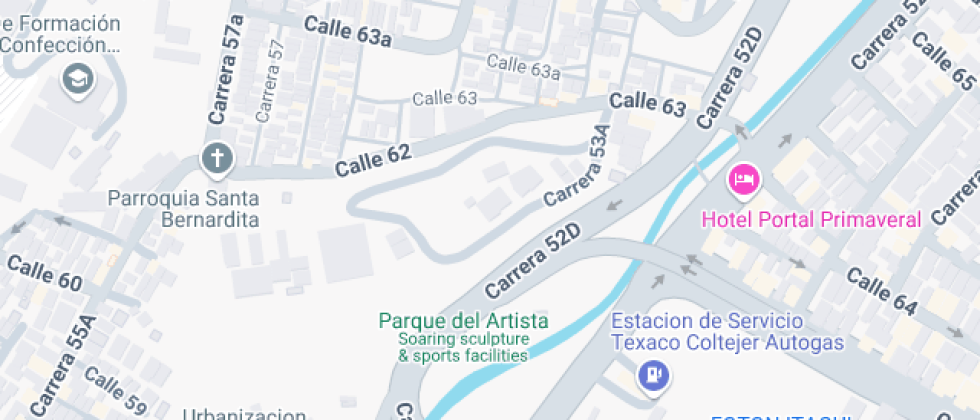Open Parque del Artista place label
The height and width of the screenshot is (420, 980).
pyautogui.click(x=463, y=321)
